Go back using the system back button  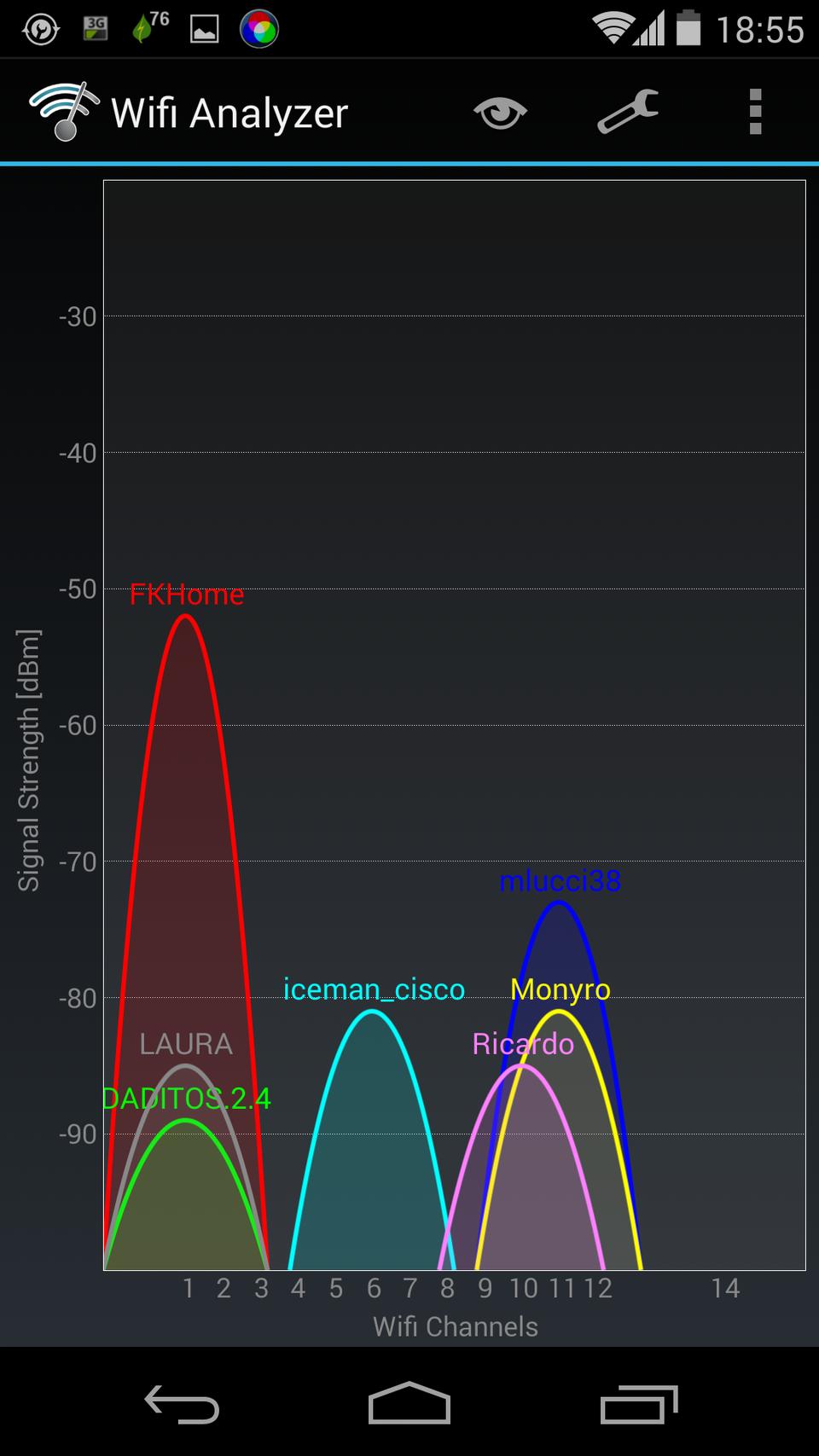(182, 1404)
